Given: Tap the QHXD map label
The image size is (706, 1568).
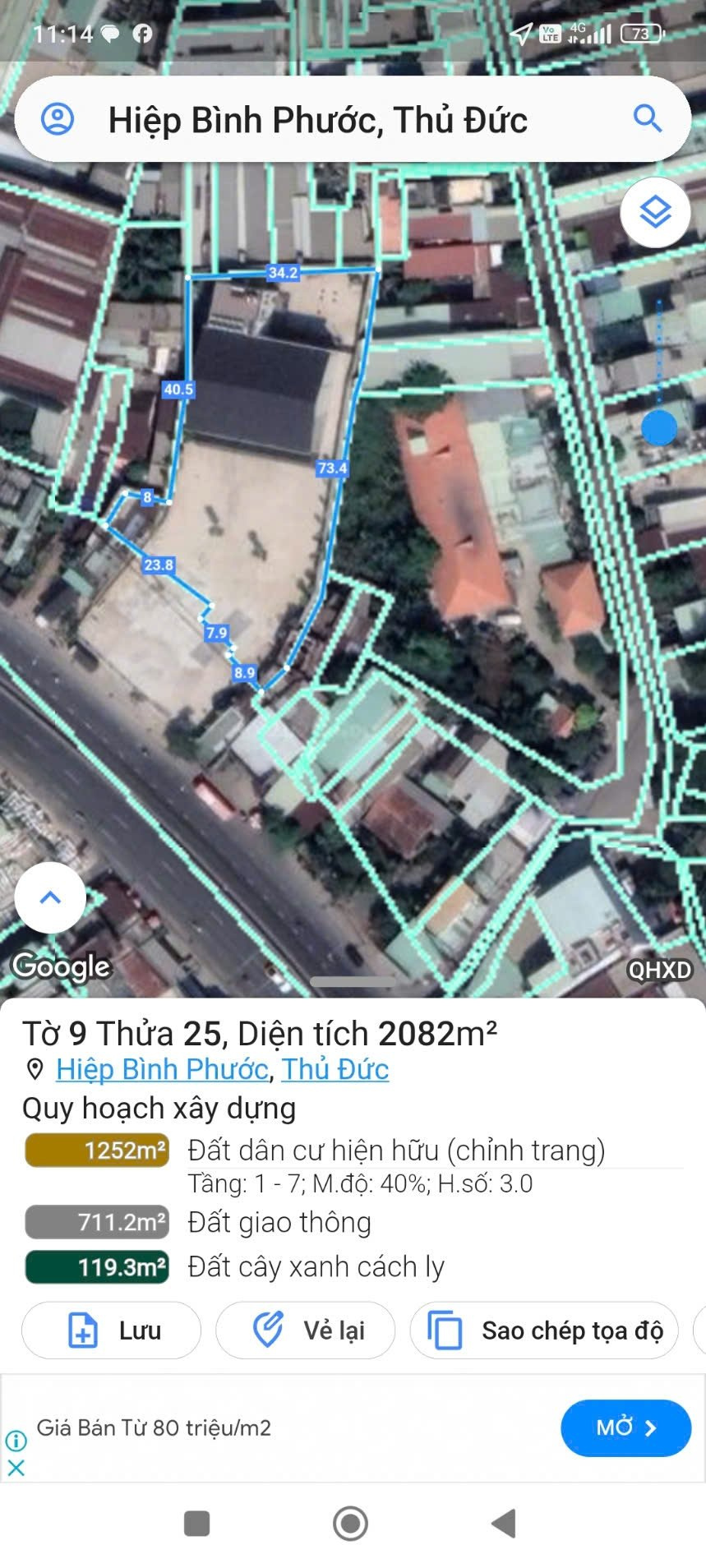Looking at the screenshot, I should pyautogui.click(x=660, y=970).
